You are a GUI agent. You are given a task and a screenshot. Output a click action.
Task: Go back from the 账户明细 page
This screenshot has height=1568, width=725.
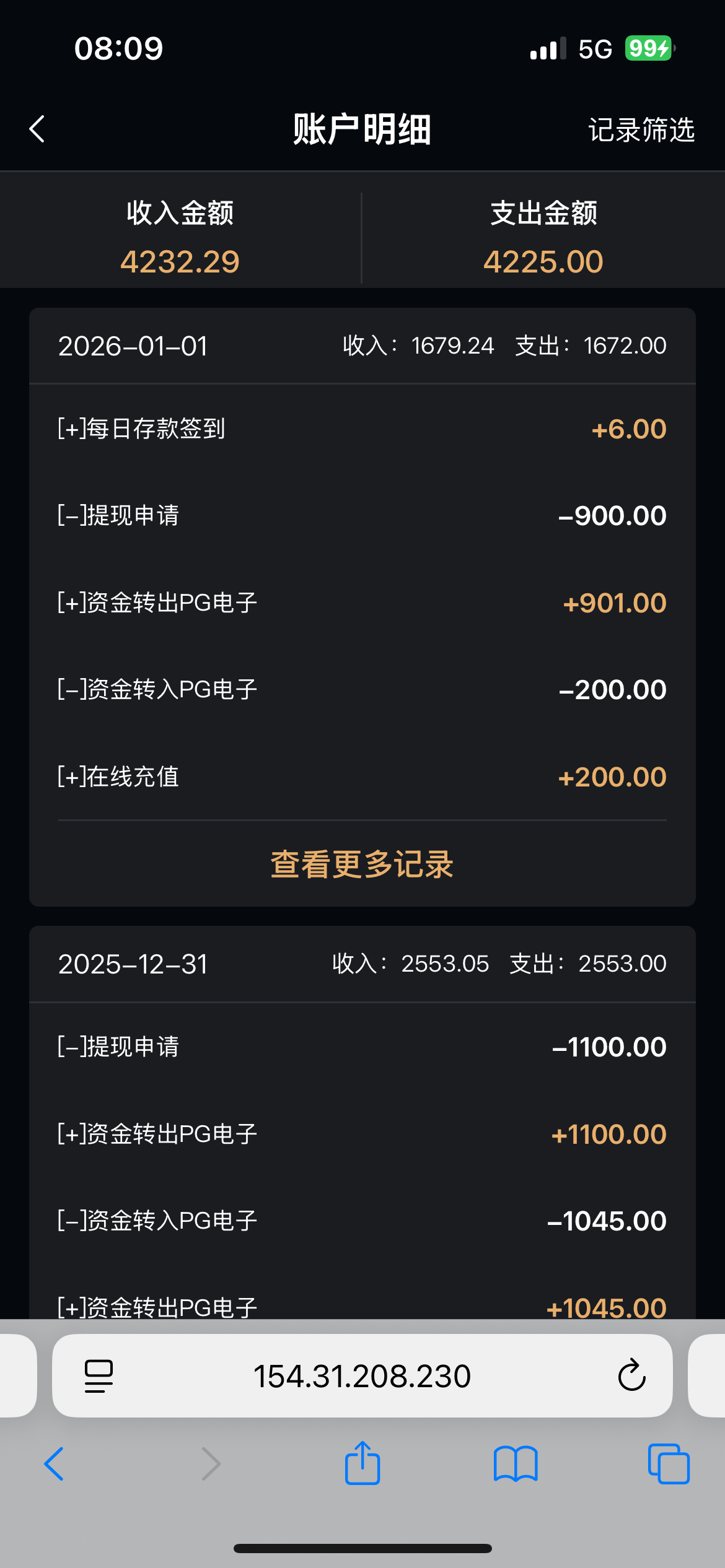[x=37, y=129]
